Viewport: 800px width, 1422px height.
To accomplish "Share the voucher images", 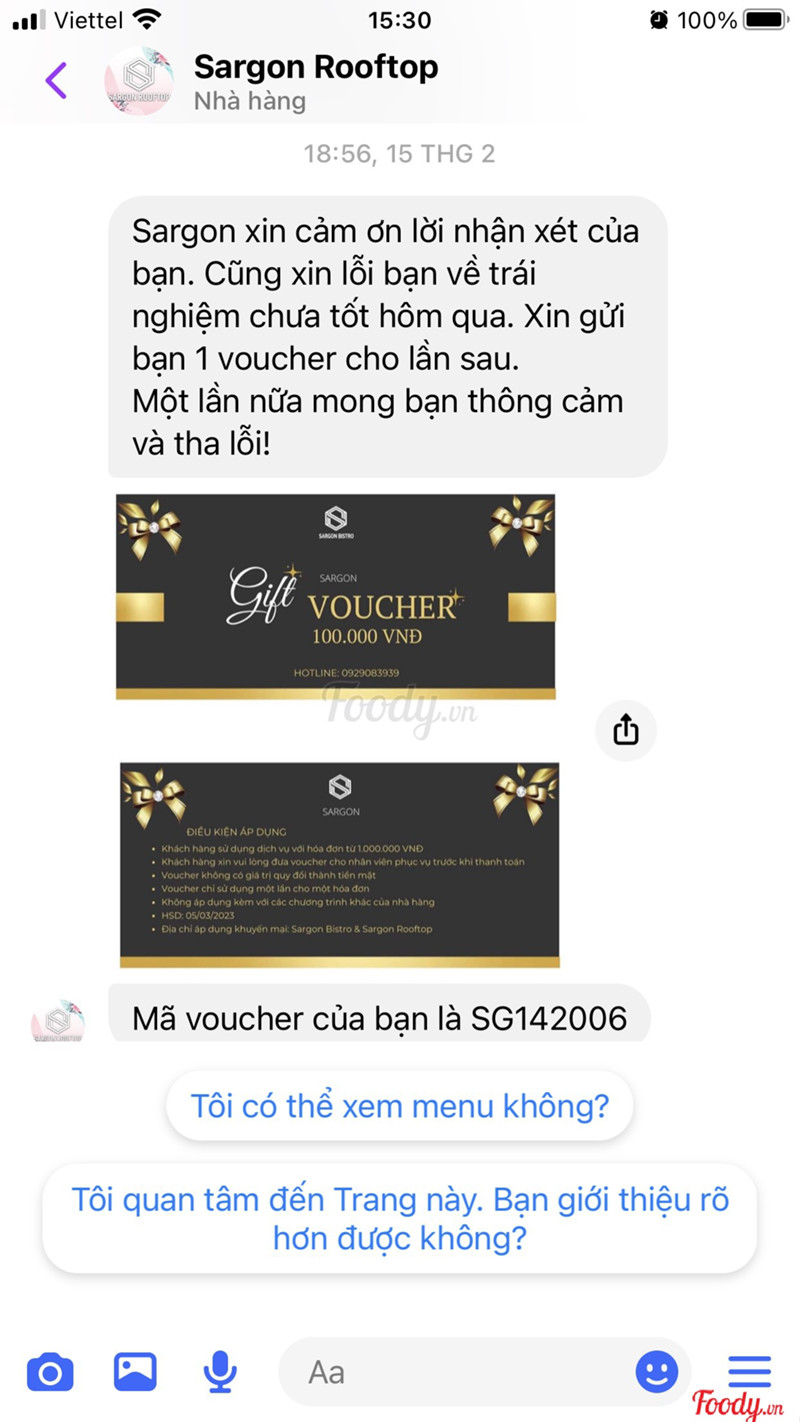I will tap(625, 730).
